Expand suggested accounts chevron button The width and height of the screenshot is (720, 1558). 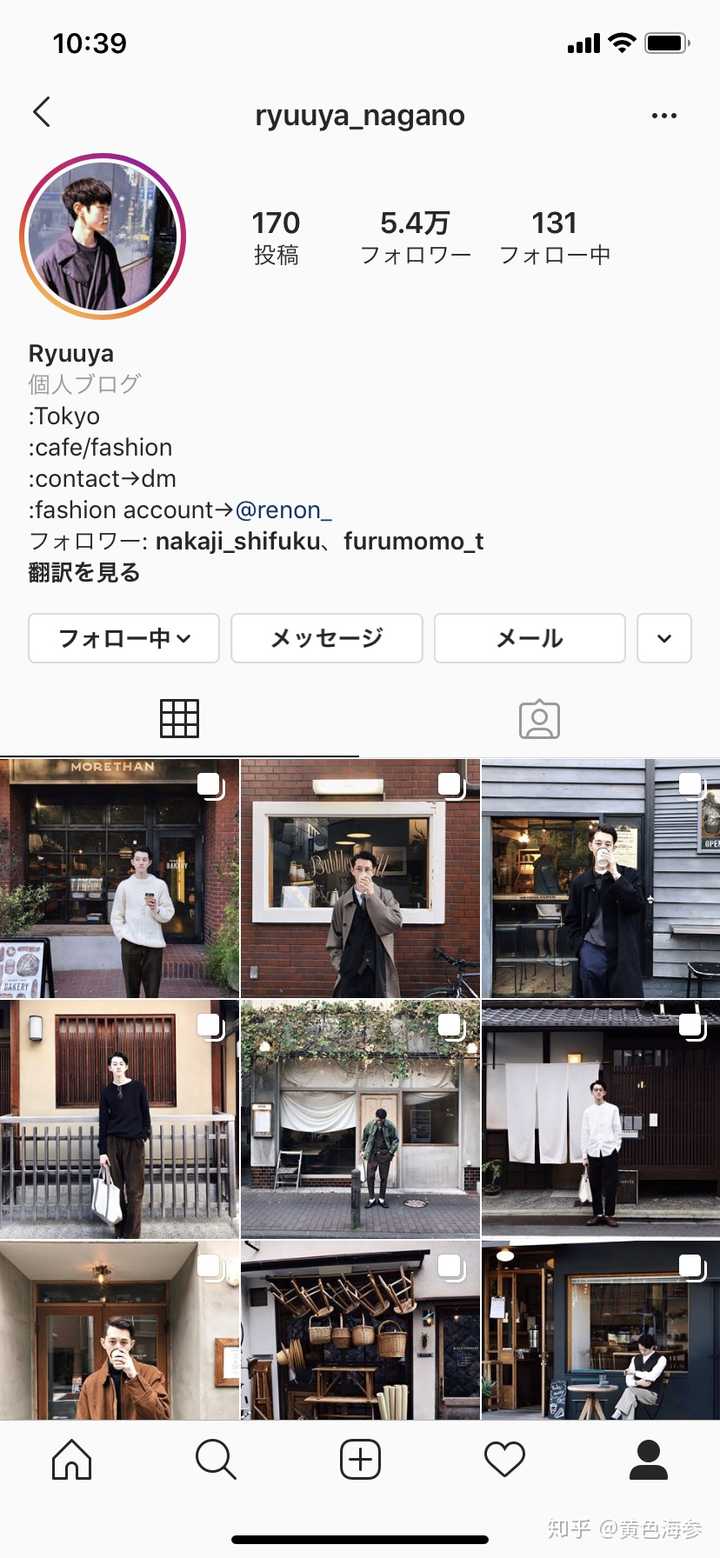[664, 638]
